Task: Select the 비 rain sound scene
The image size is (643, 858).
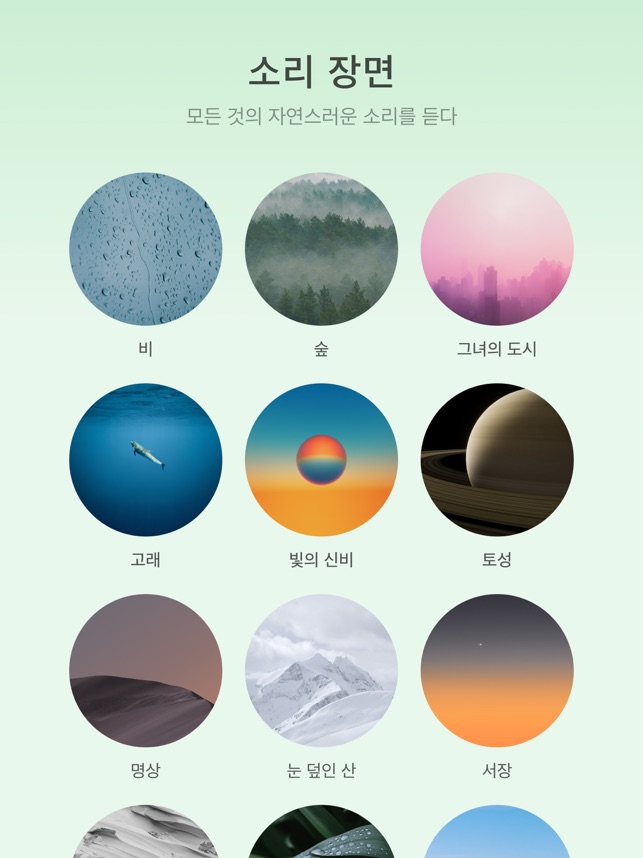Action: click(x=146, y=249)
